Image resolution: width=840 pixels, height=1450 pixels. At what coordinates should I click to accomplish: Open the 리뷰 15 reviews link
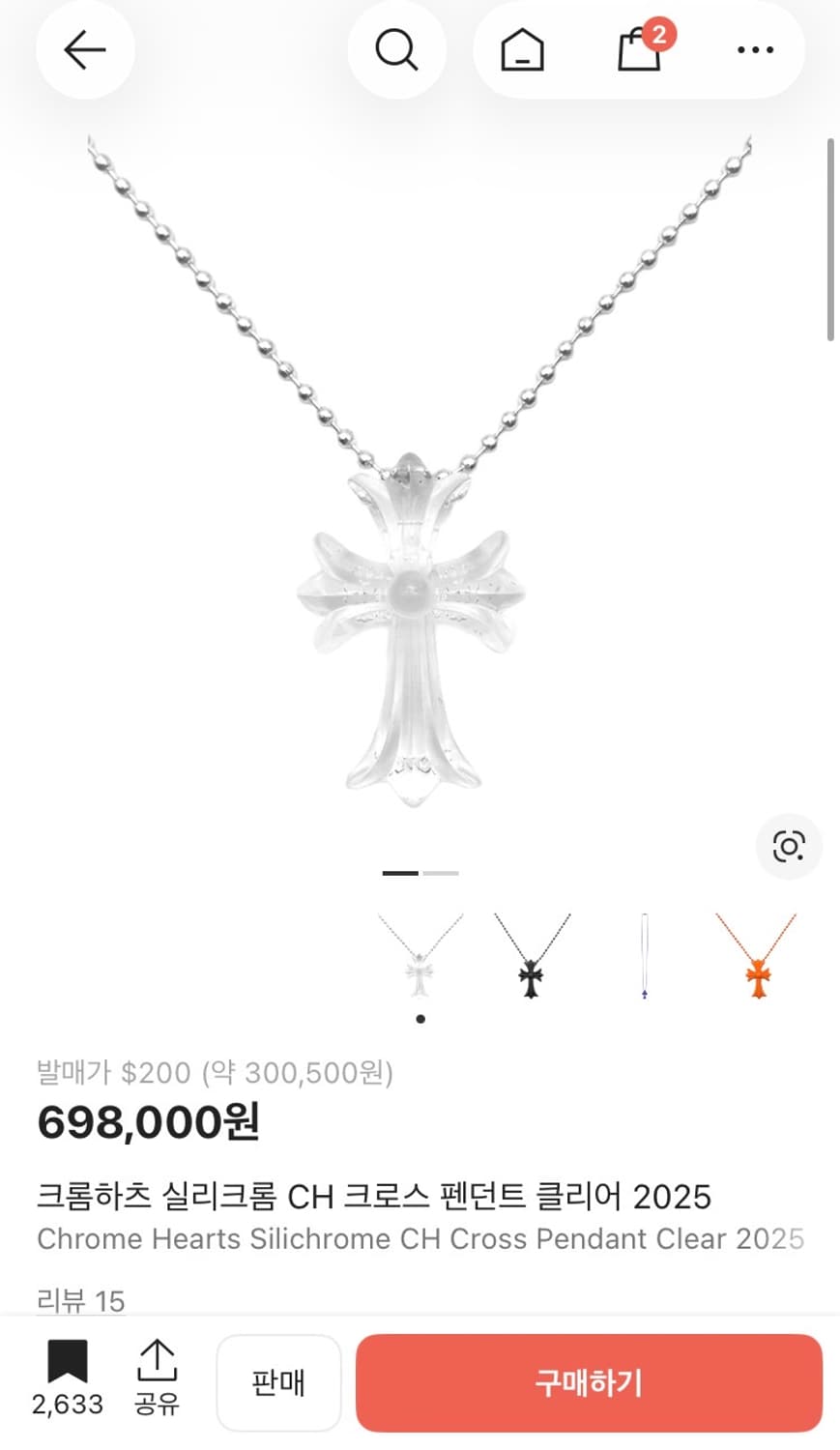[81, 1300]
